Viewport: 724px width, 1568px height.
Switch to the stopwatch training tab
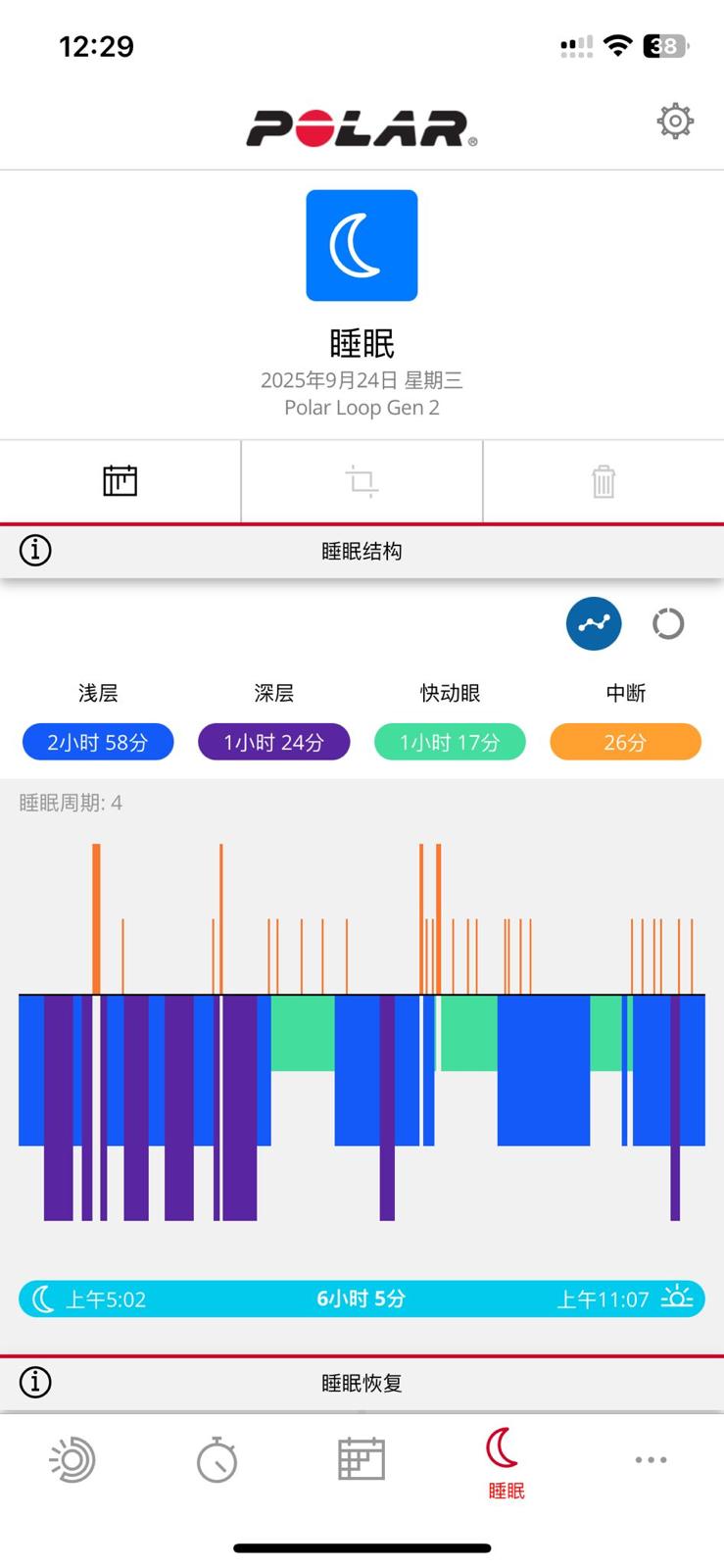pos(217,1460)
